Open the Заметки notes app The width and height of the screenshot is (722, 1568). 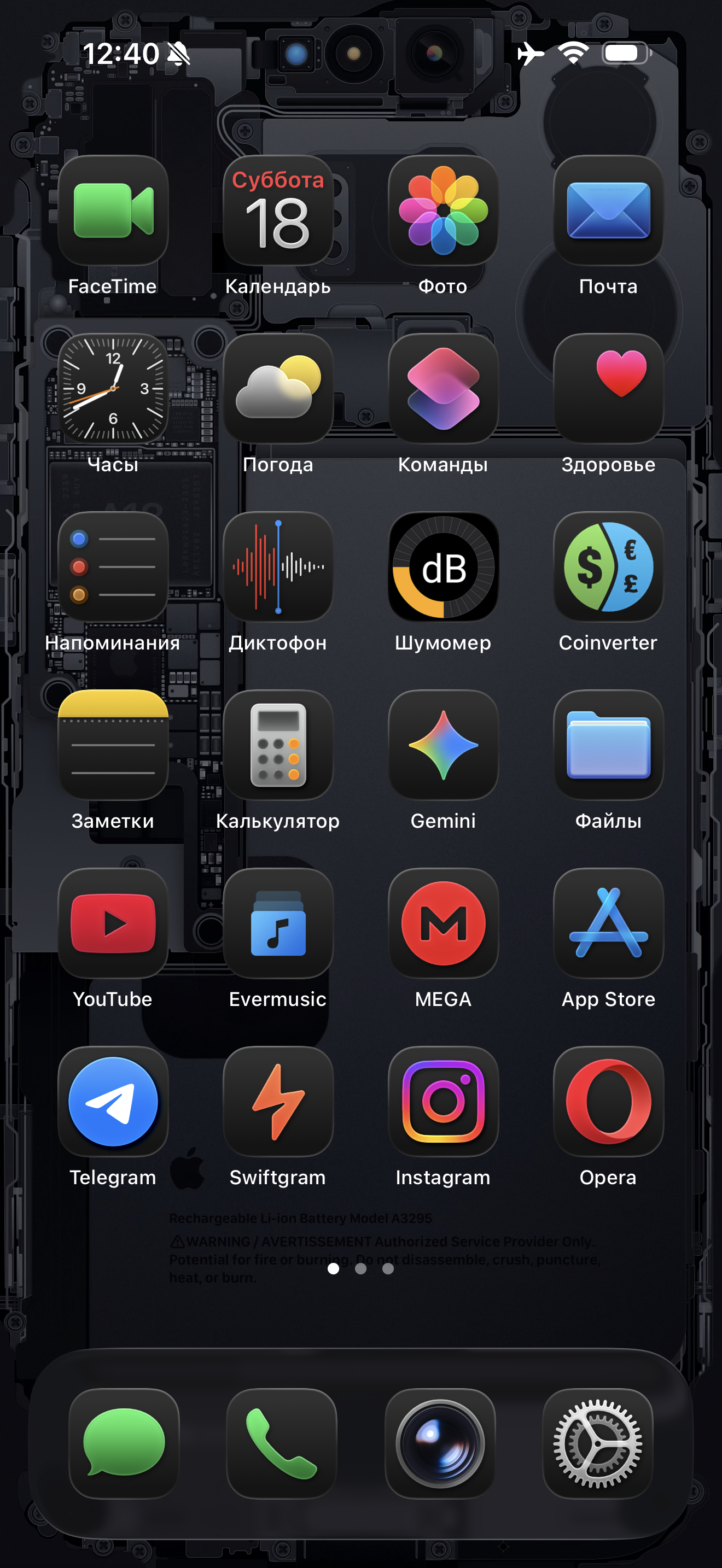pyautogui.click(x=113, y=745)
